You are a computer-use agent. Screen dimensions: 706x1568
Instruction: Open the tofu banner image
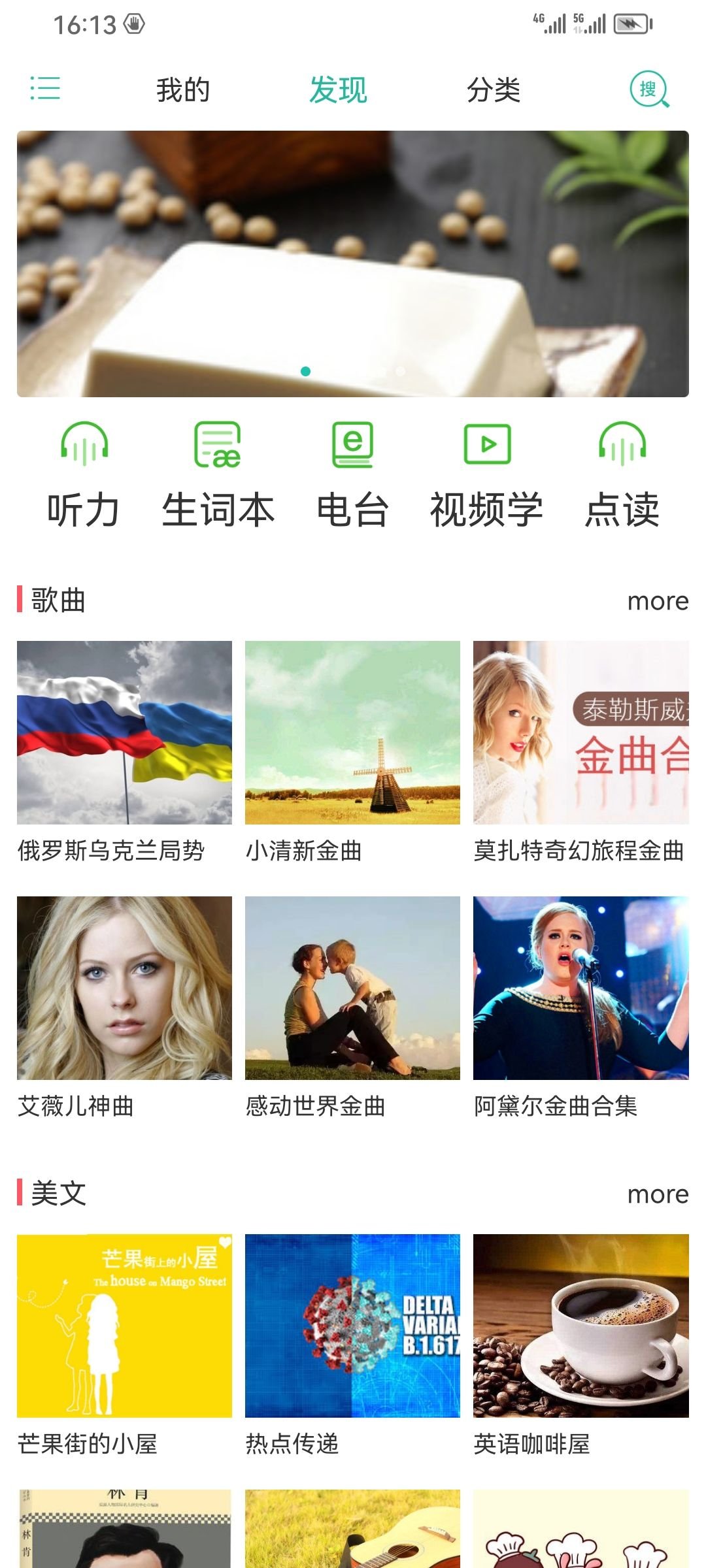pyautogui.click(x=353, y=263)
